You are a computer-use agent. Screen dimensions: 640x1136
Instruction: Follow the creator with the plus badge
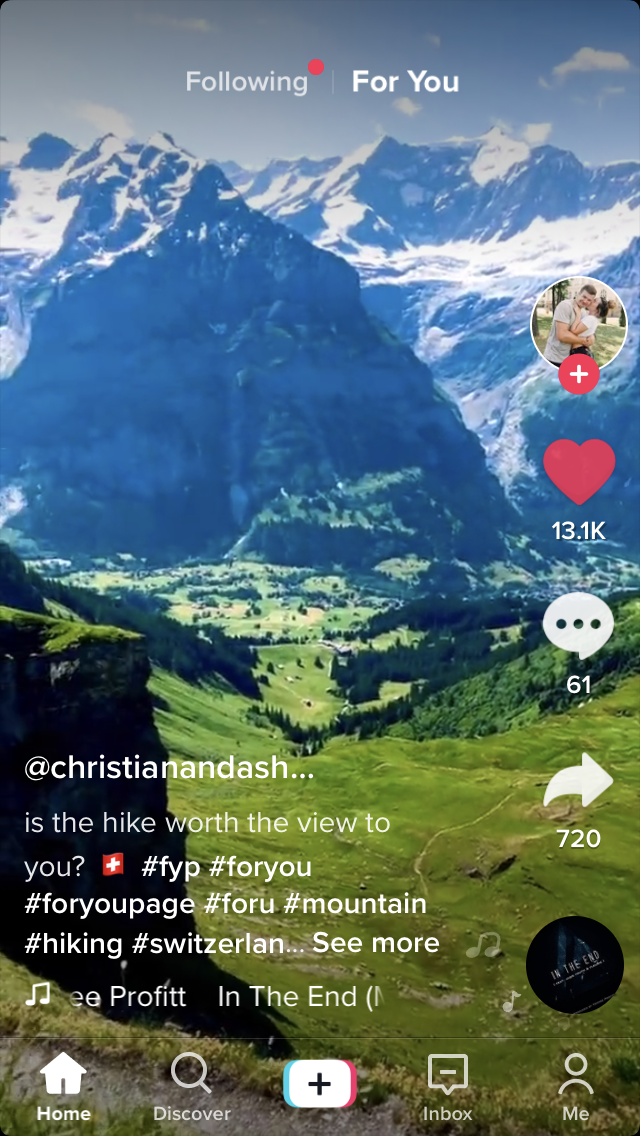(x=578, y=375)
